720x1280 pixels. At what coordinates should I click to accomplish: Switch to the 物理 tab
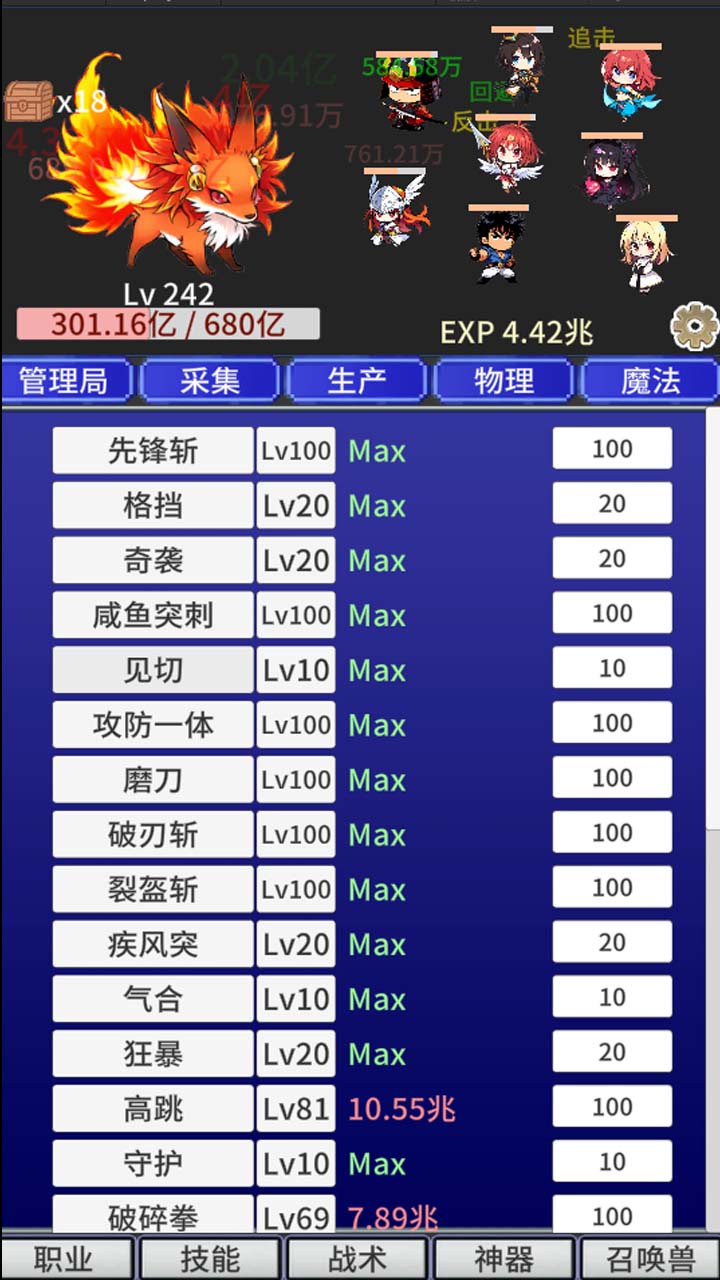pos(504,381)
